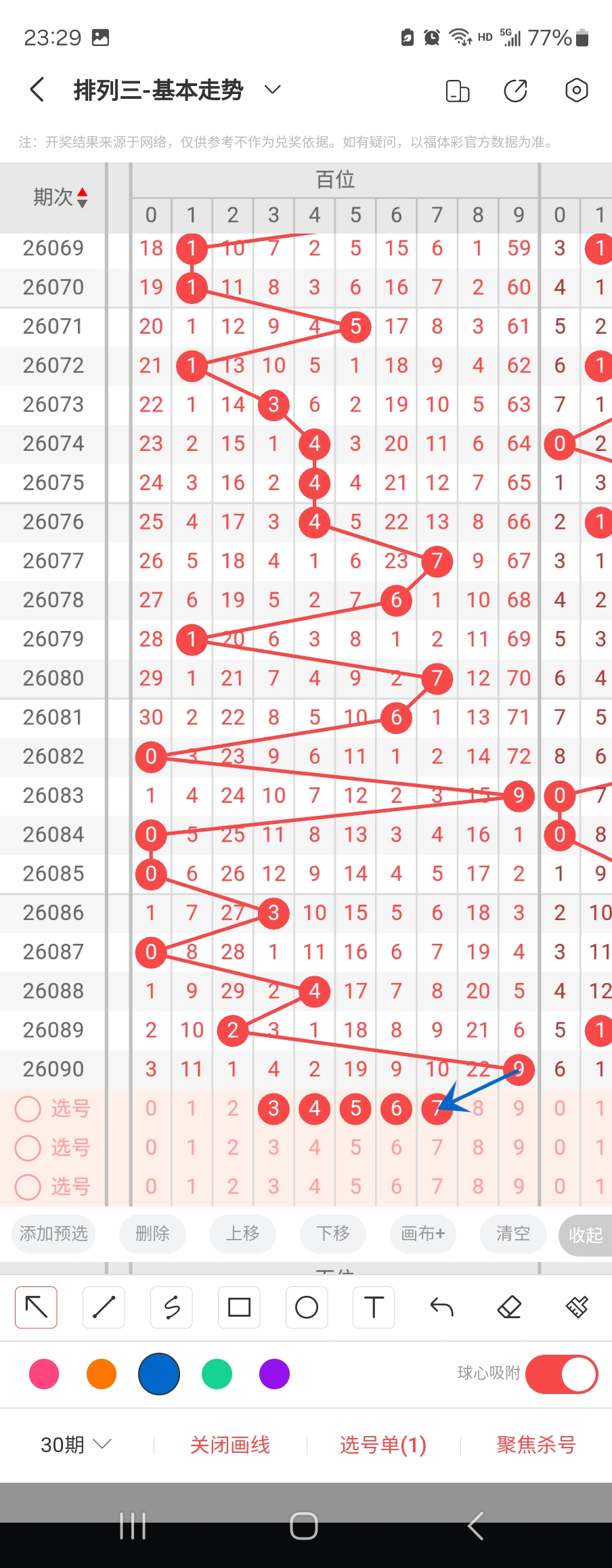Move selection down with 下移
The image size is (612, 1568).
[333, 1234]
